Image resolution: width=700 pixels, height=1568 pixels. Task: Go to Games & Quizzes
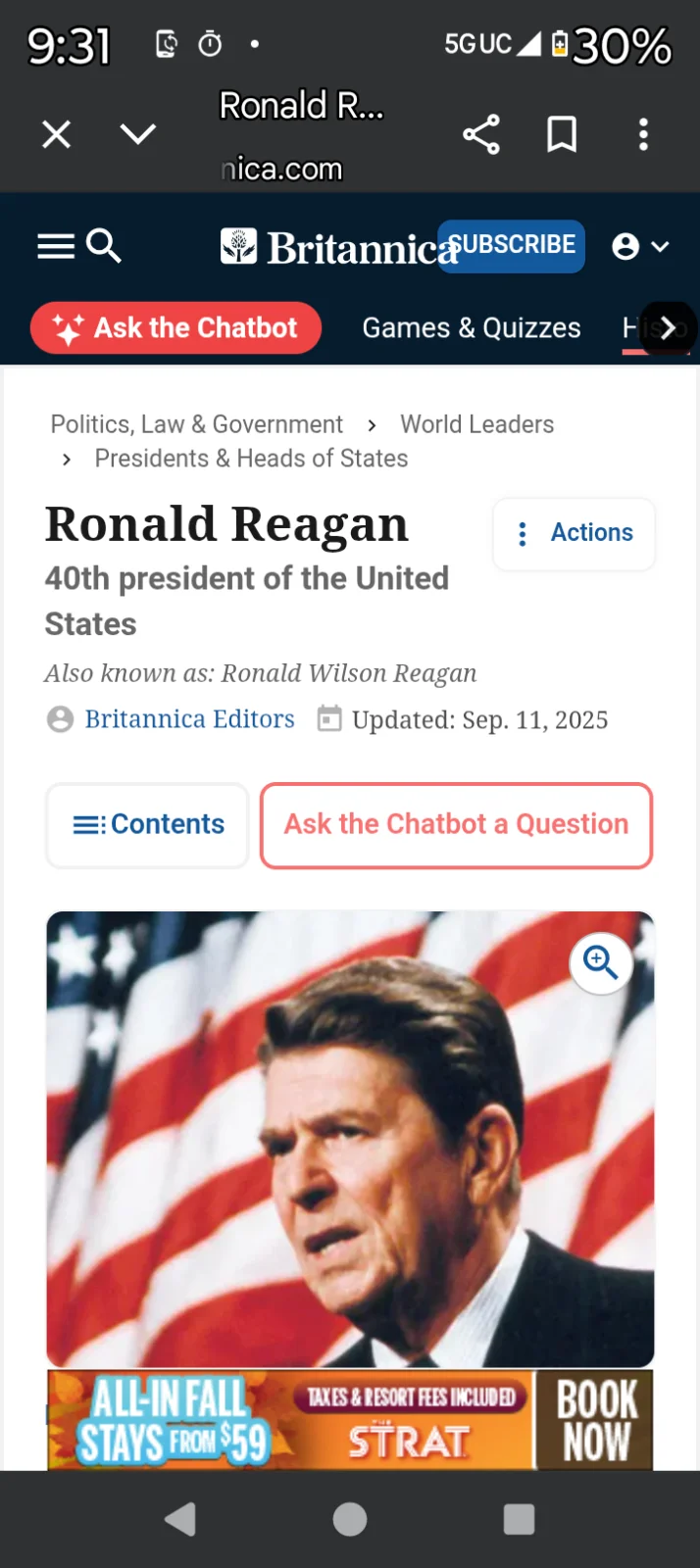471,328
